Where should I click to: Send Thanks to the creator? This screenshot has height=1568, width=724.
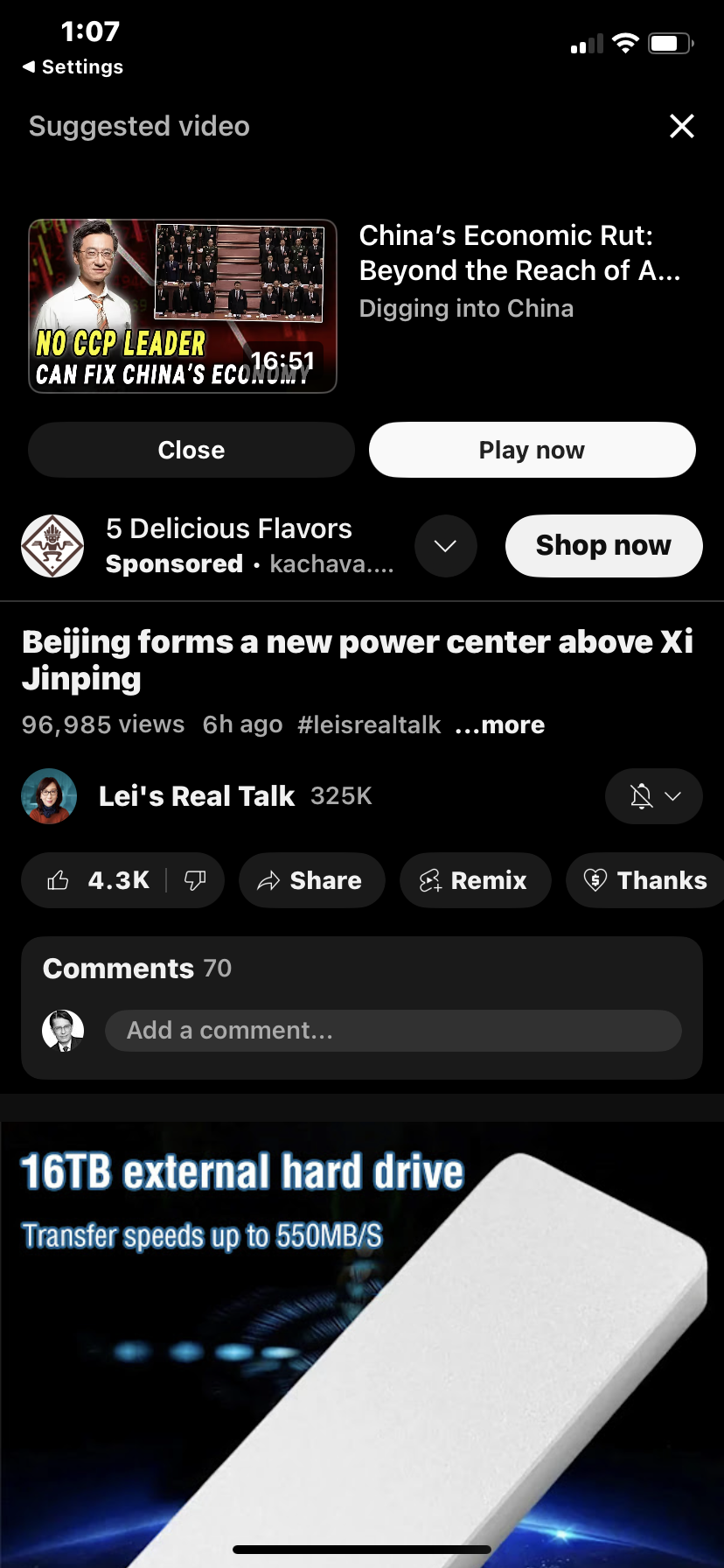pyautogui.click(x=645, y=880)
